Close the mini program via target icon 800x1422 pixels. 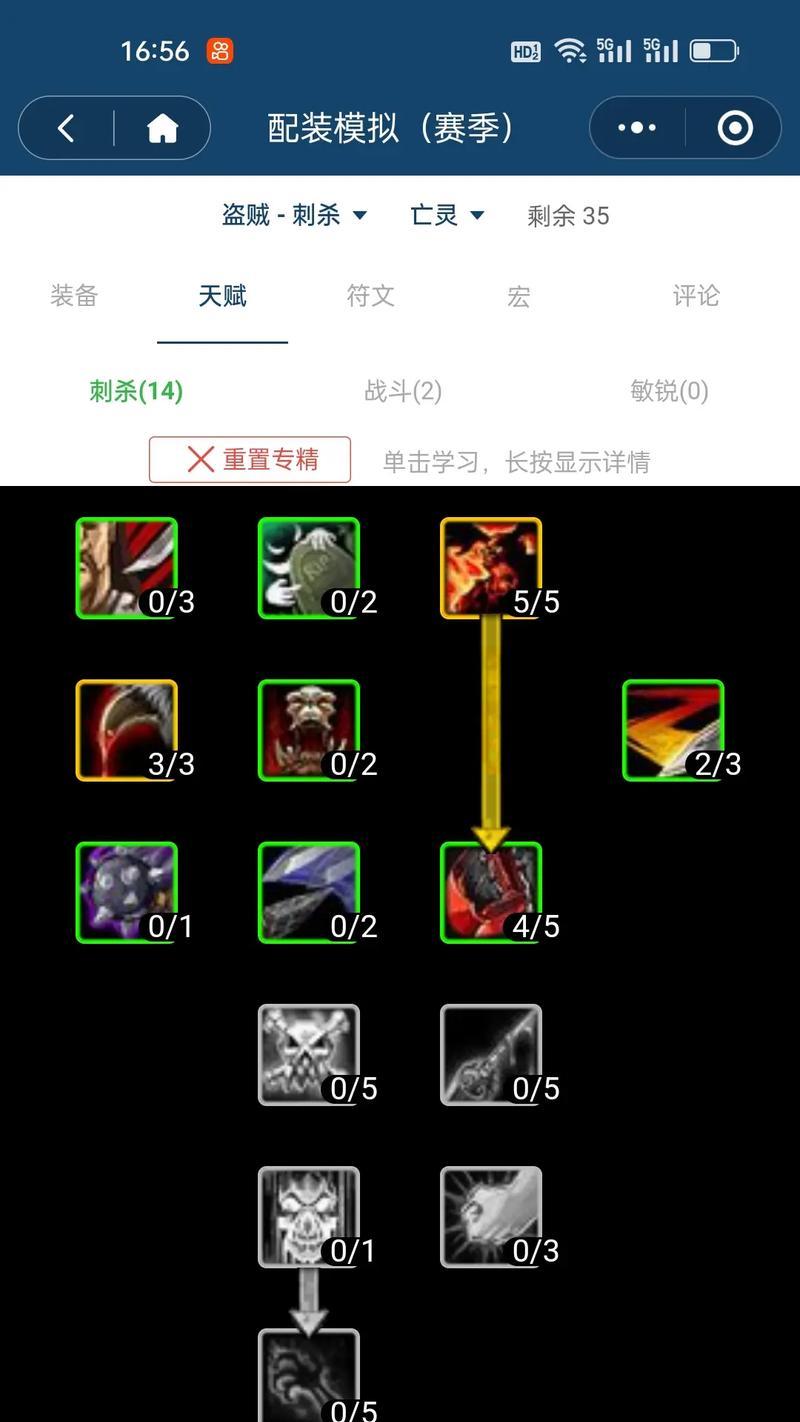[x=735, y=128]
